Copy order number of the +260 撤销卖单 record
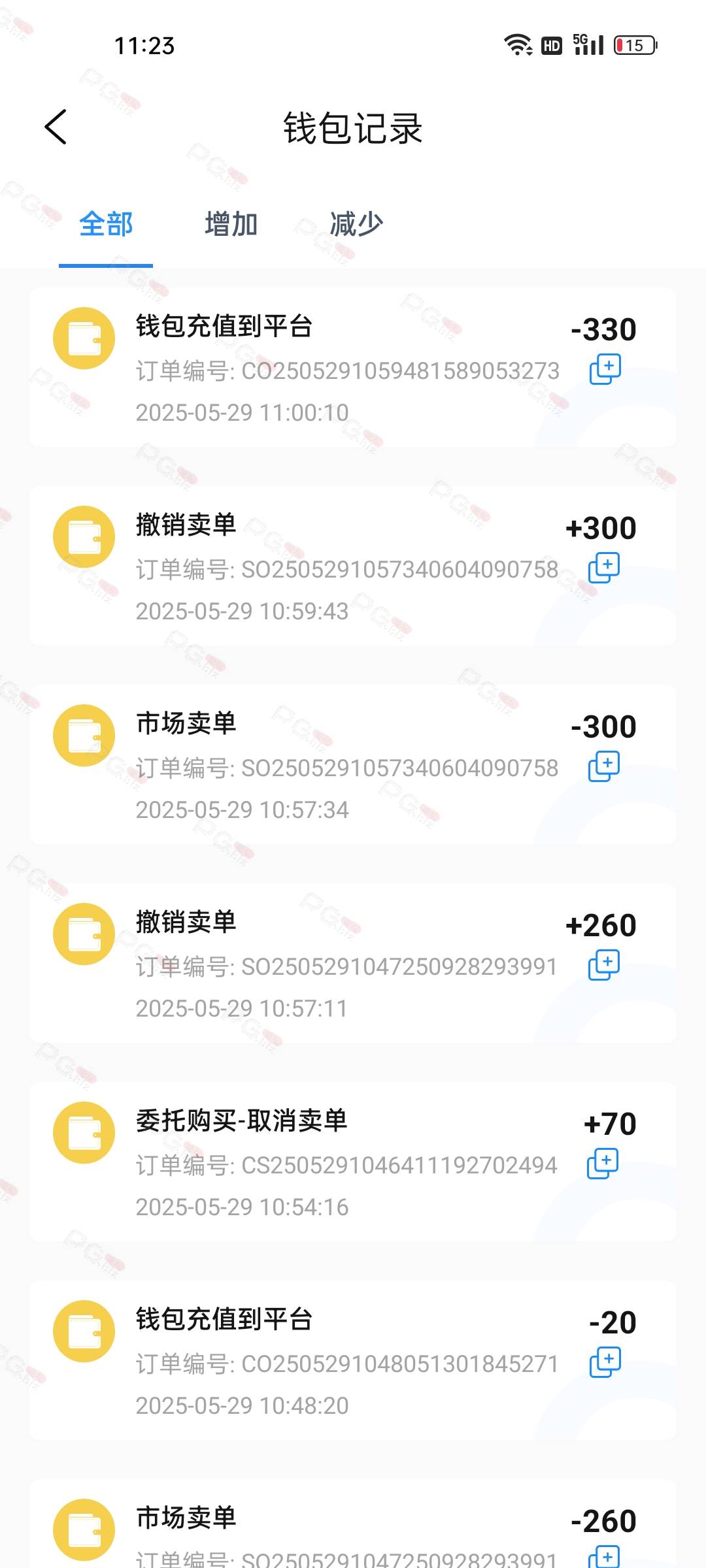The height and width of the screenshot is (1568, 706). [x=604, y=965]
